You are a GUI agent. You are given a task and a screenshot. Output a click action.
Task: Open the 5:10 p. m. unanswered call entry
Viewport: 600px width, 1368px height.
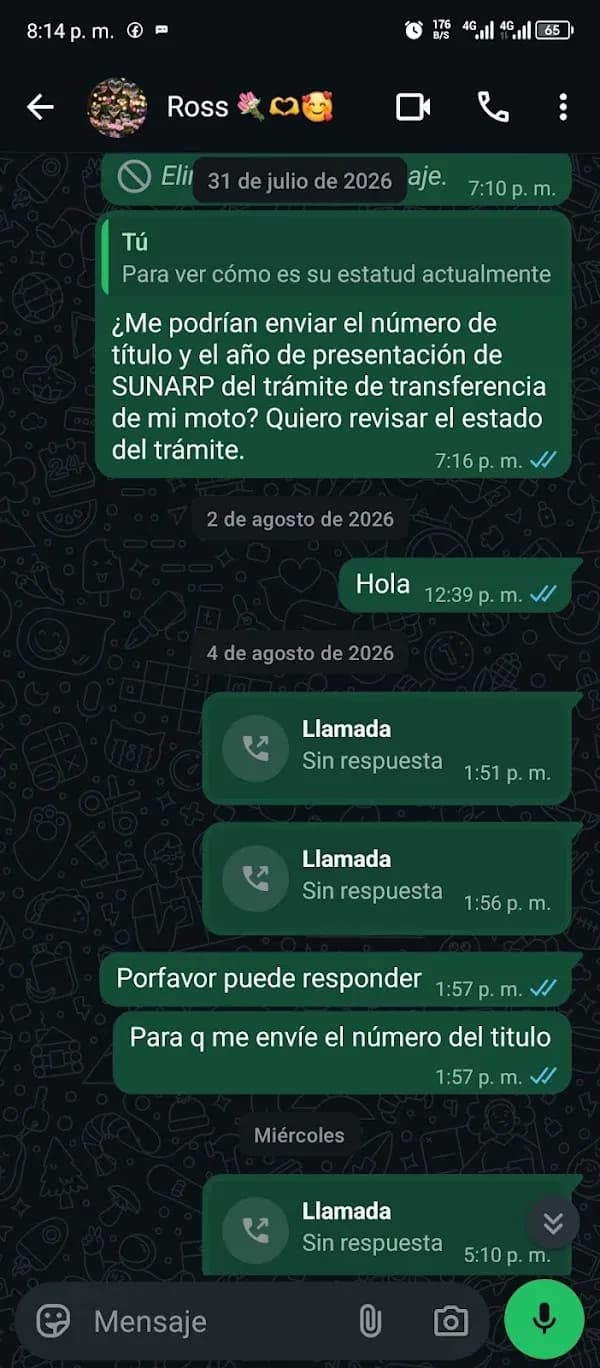(387, 1226)
